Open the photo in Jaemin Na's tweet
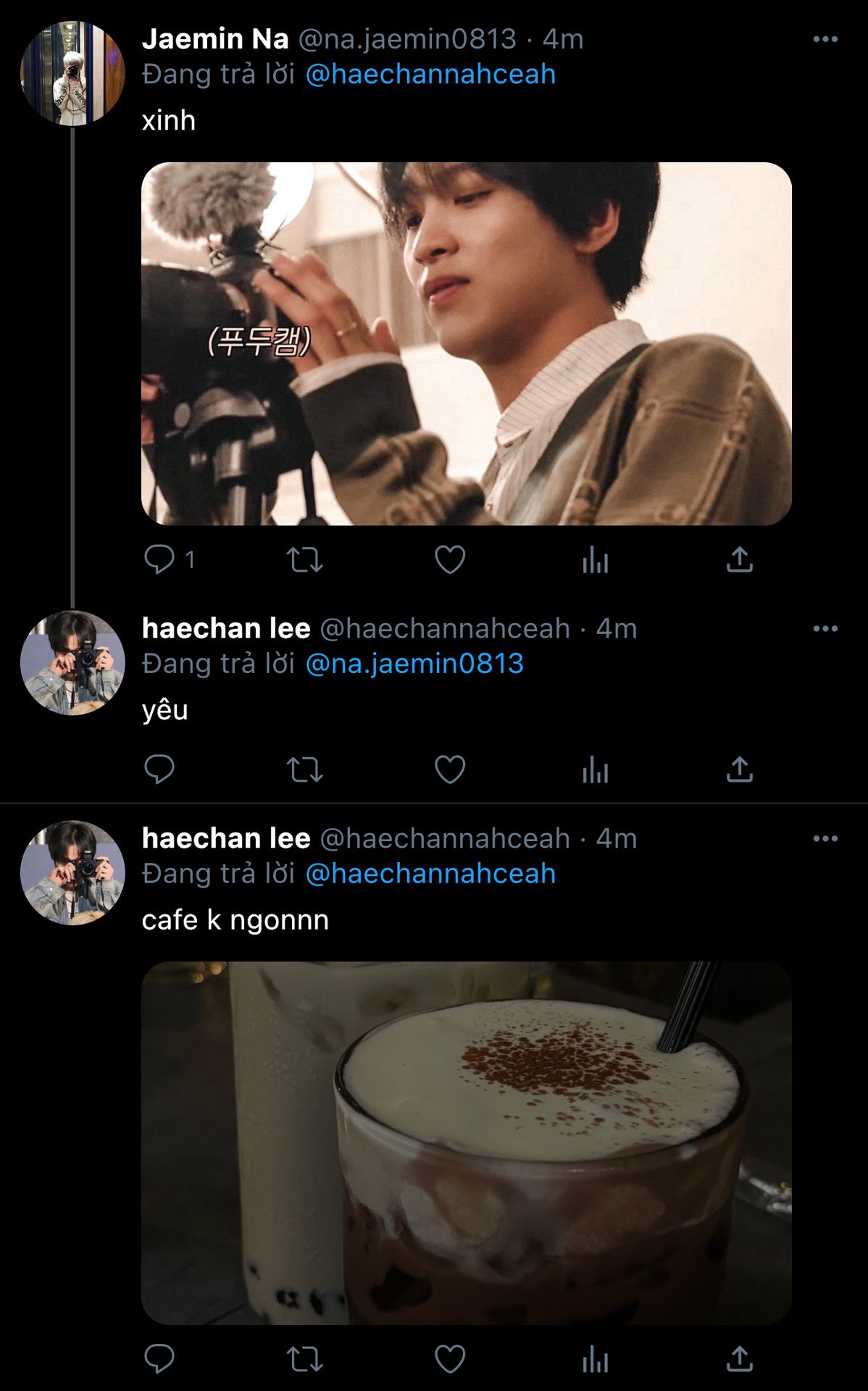 pyautogui.click(x=466, y=343)
